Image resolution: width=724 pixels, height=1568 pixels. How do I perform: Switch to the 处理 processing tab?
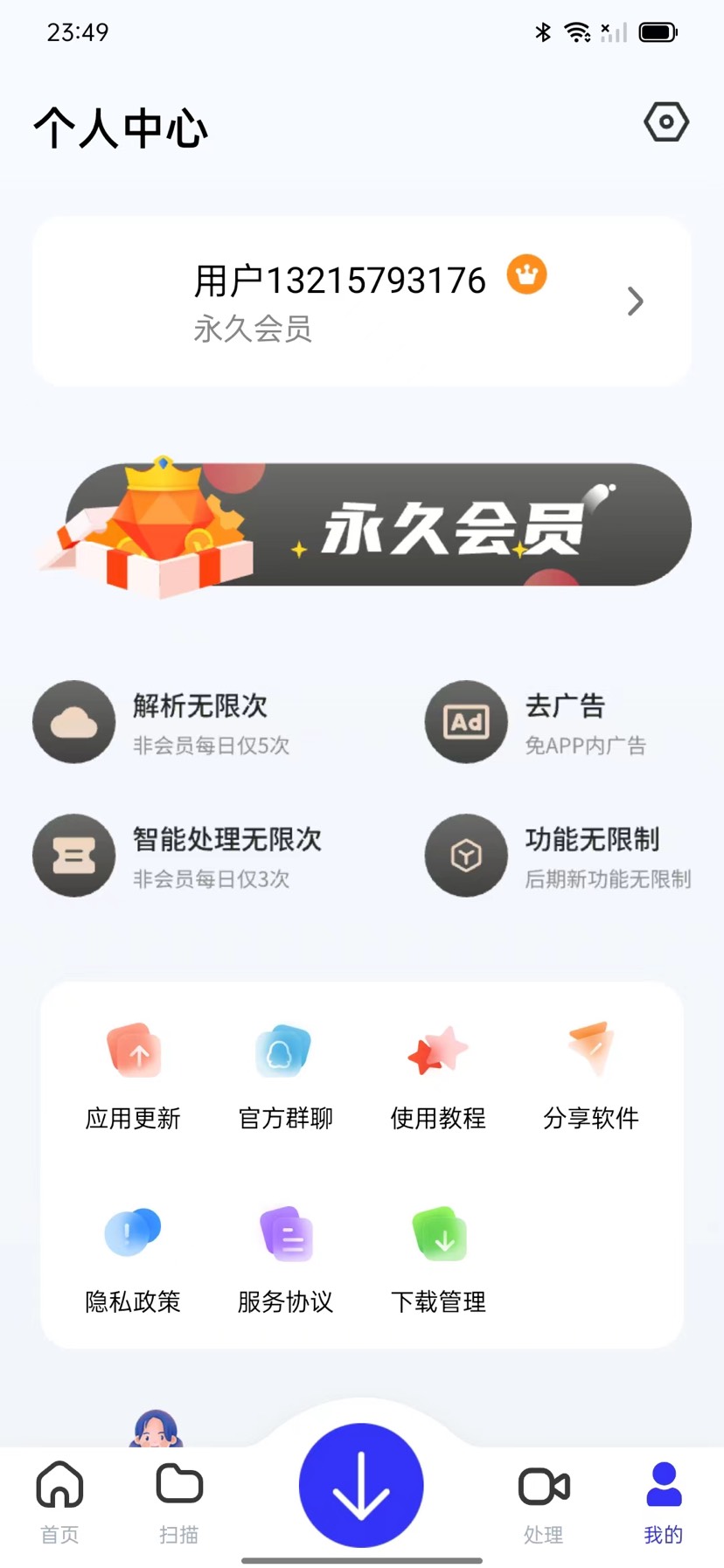[543, 1502]
